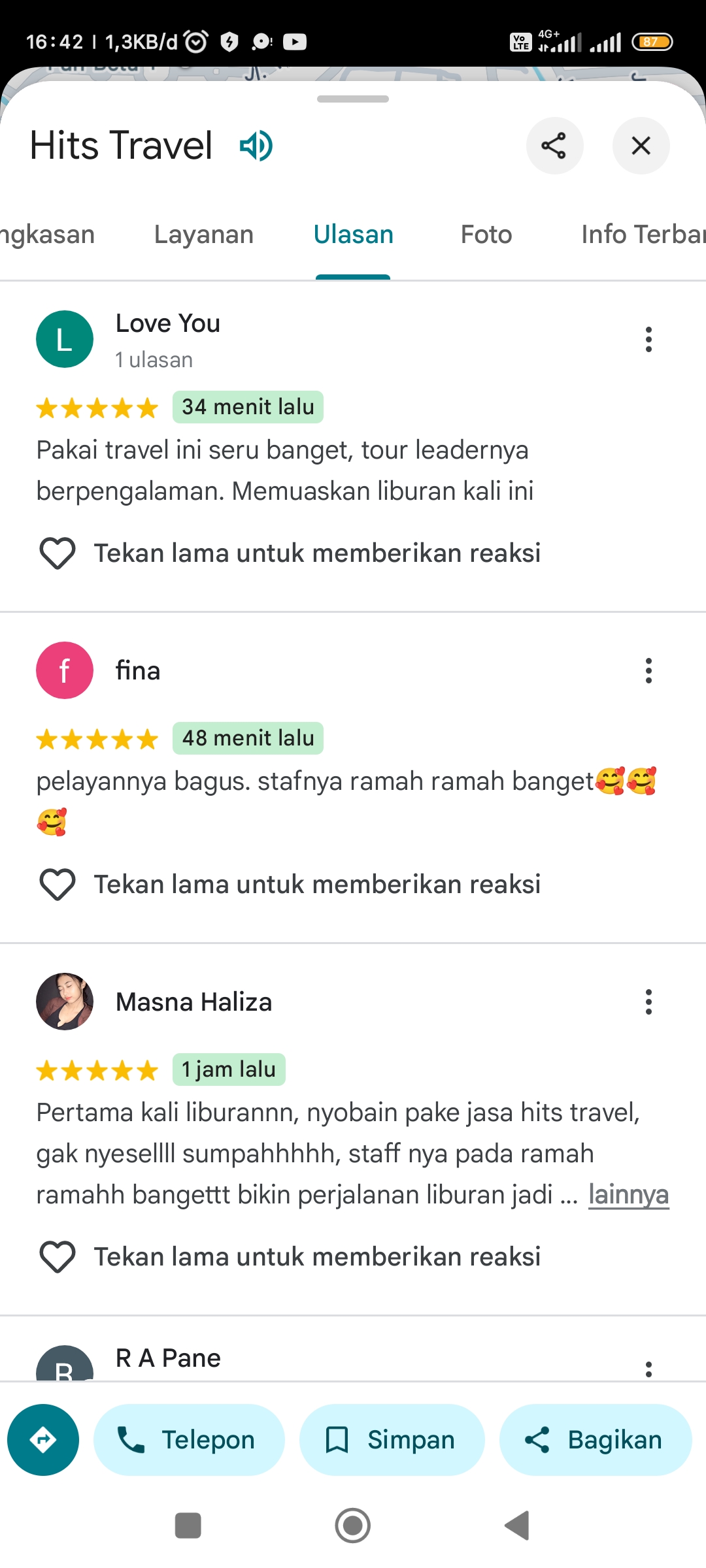Start directions with the round arrow button

coord(43,1440)
